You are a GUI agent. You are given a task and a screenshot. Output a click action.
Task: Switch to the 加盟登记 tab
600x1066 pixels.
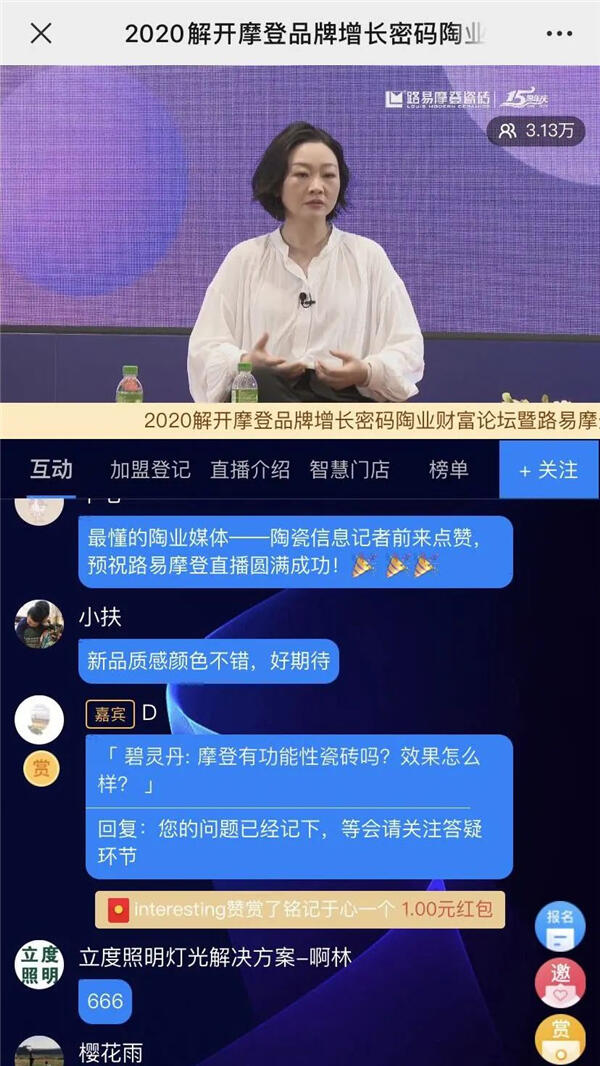[150, 469]
